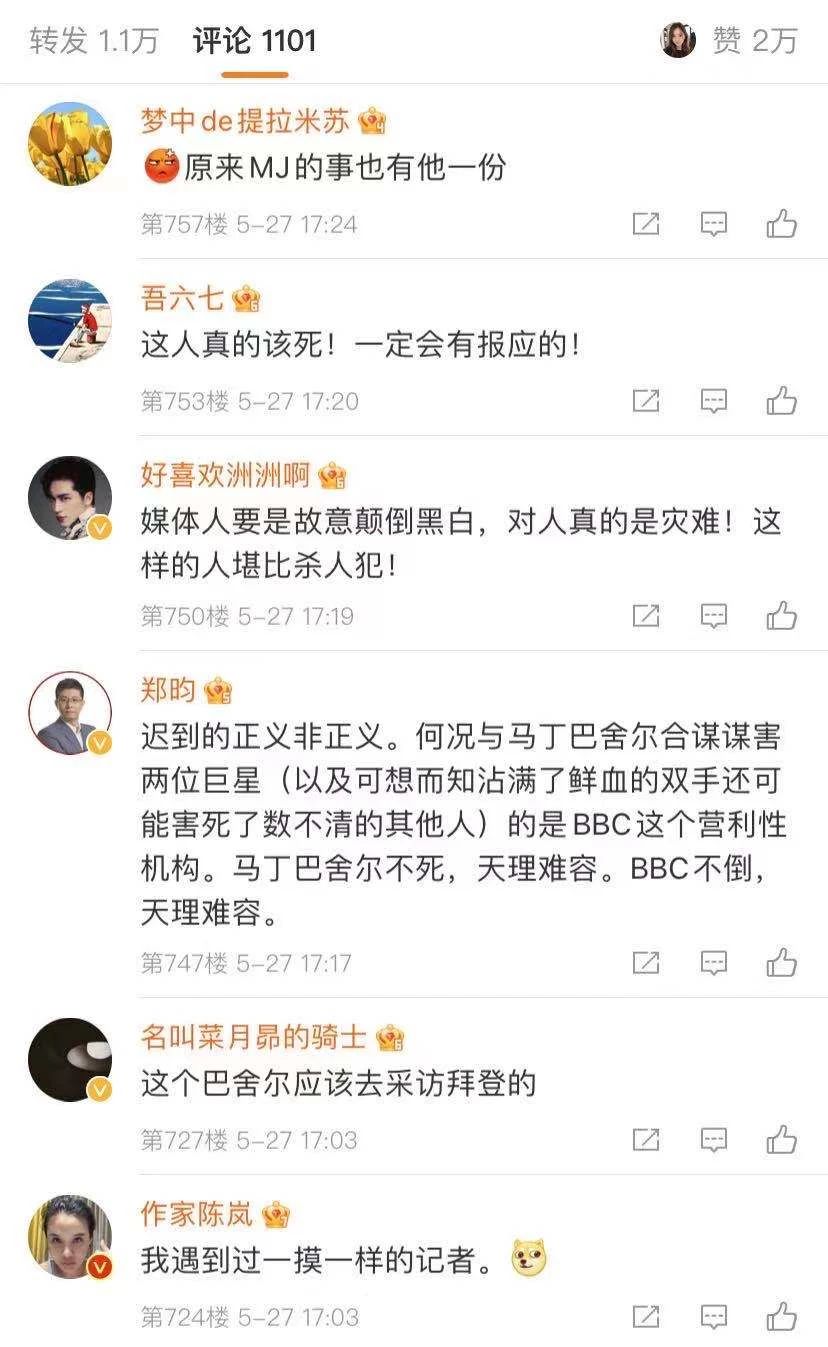Image resolution: width=828 pixels, height=1347 pixels.
Task: Repost 作家陈岚's comment
Action: 646,1316
